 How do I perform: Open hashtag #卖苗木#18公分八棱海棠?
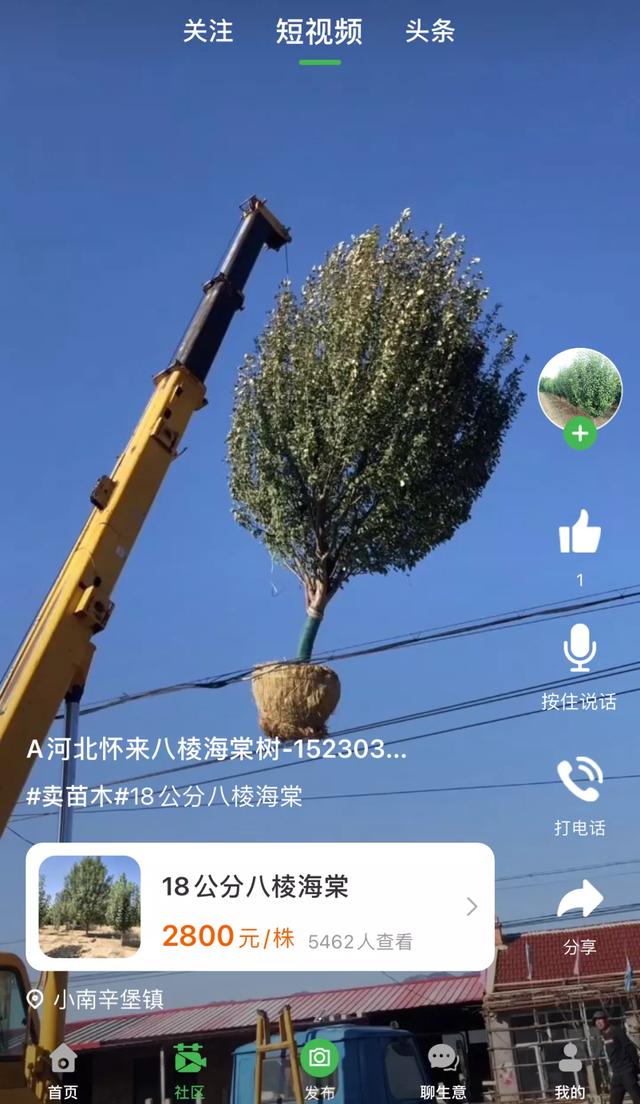click(164, 796)
